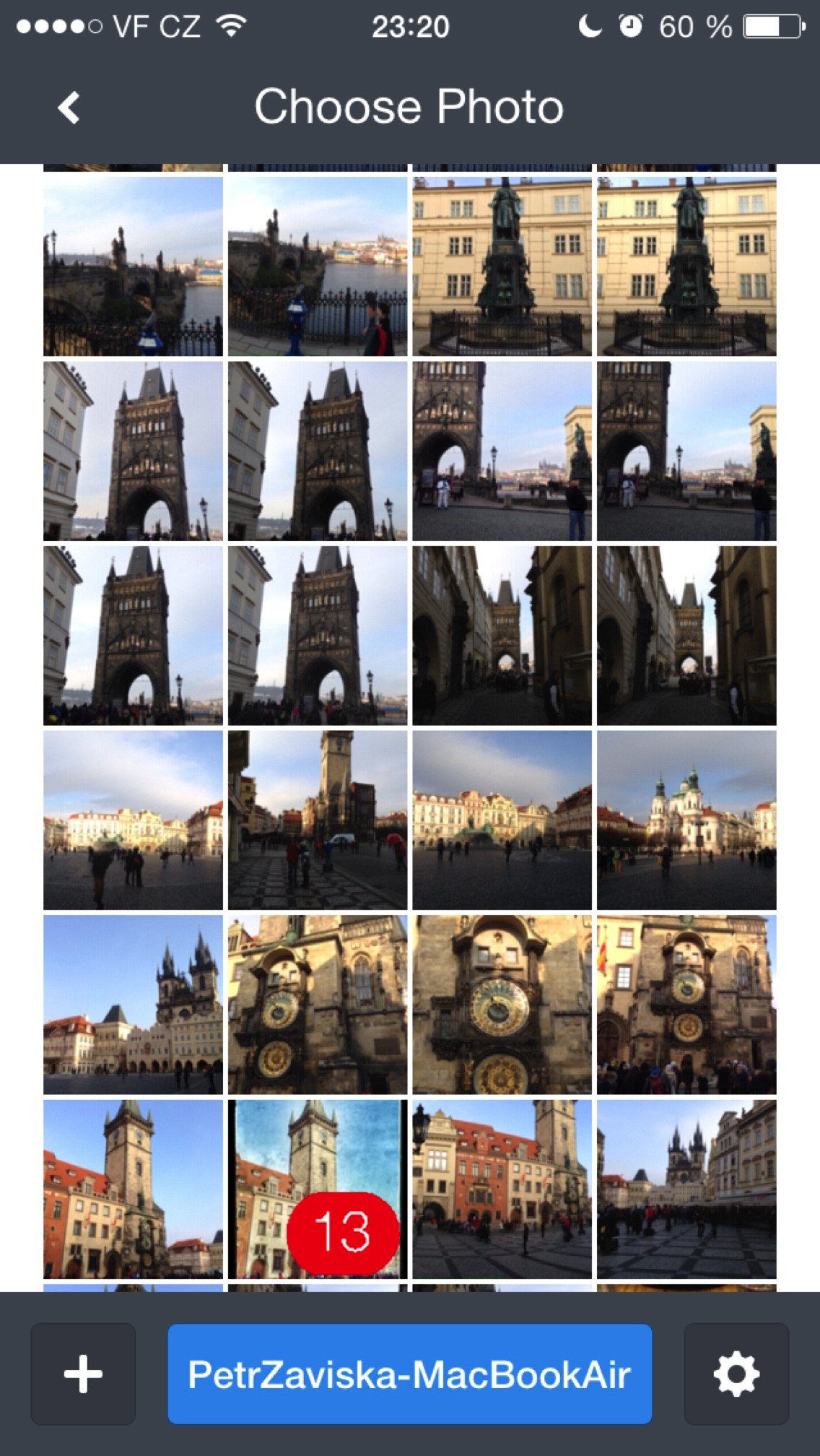Select the white church with green domes photo
Viewport: 820px width, 1456px height.
[686, 820]
